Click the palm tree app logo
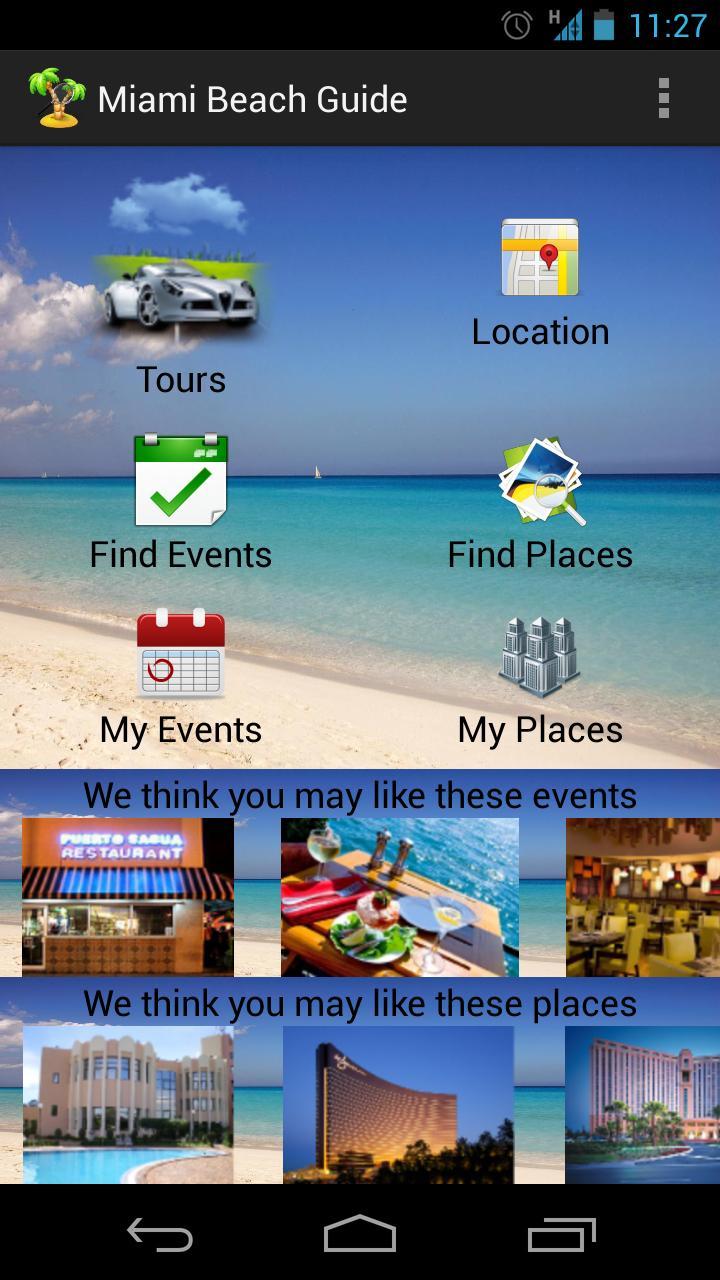 tap(55, 97)
